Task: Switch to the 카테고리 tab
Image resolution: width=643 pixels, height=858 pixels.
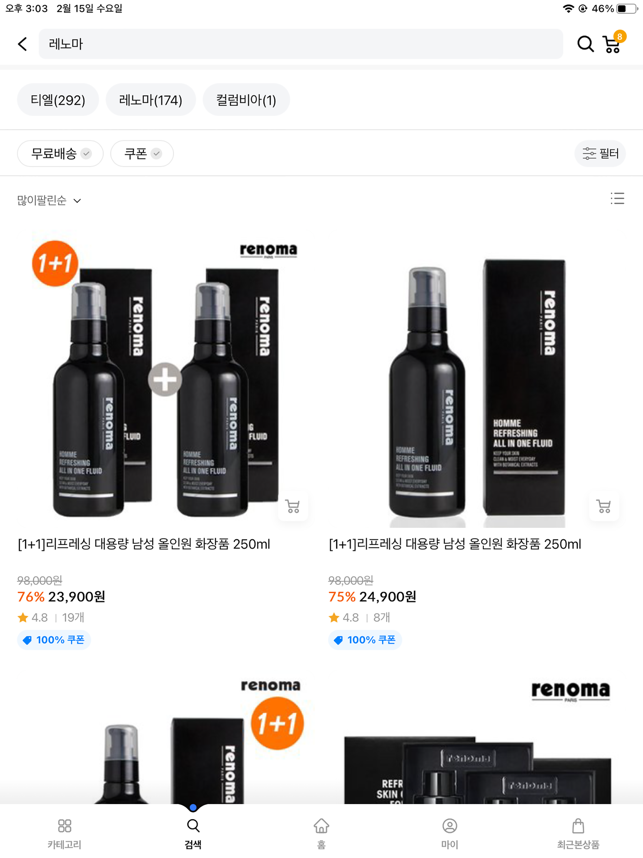Action: pos(64,832)
